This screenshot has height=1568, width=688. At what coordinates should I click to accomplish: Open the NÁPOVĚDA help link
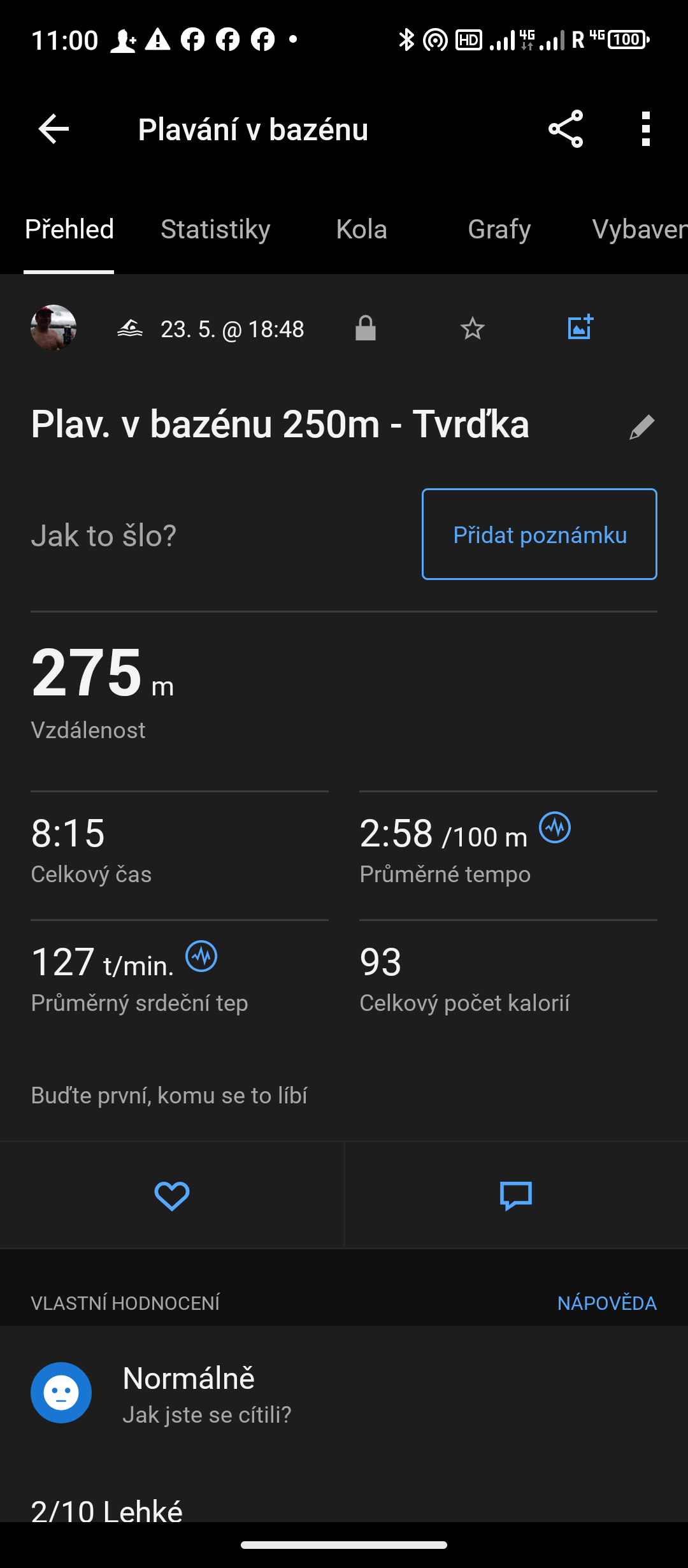(x=606, y=1303)
